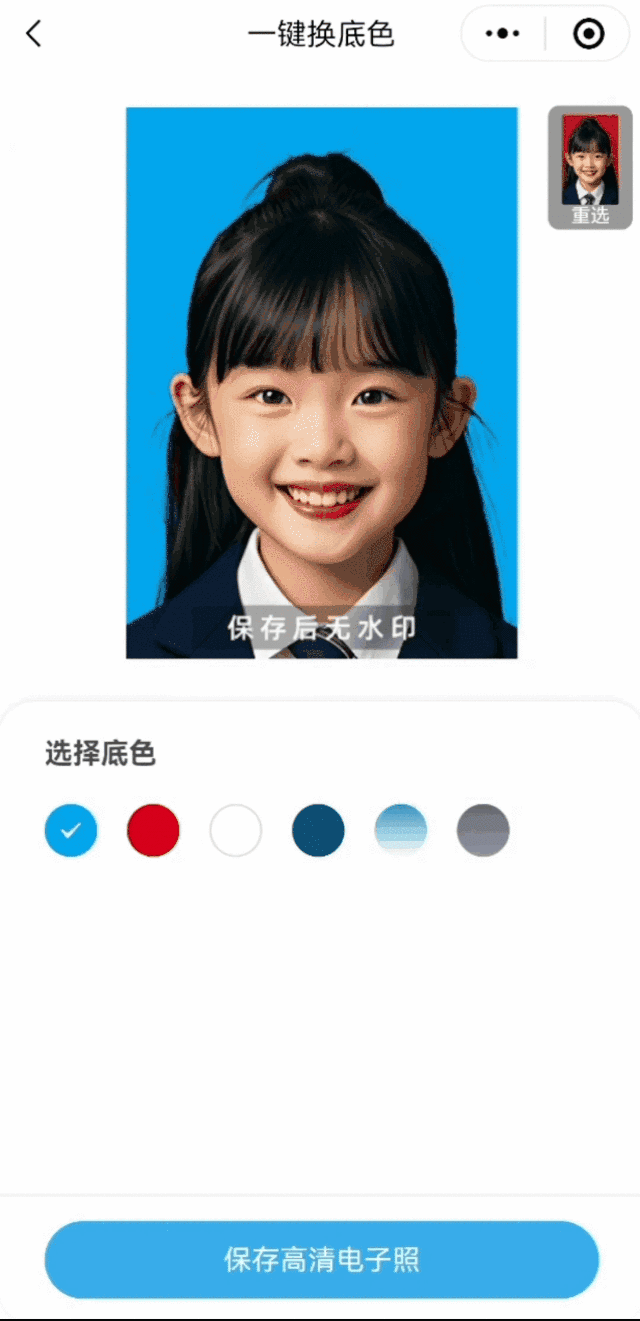Pick the gray gradient background
Viewport: 640px width, 1321px height.
(483, 830)
